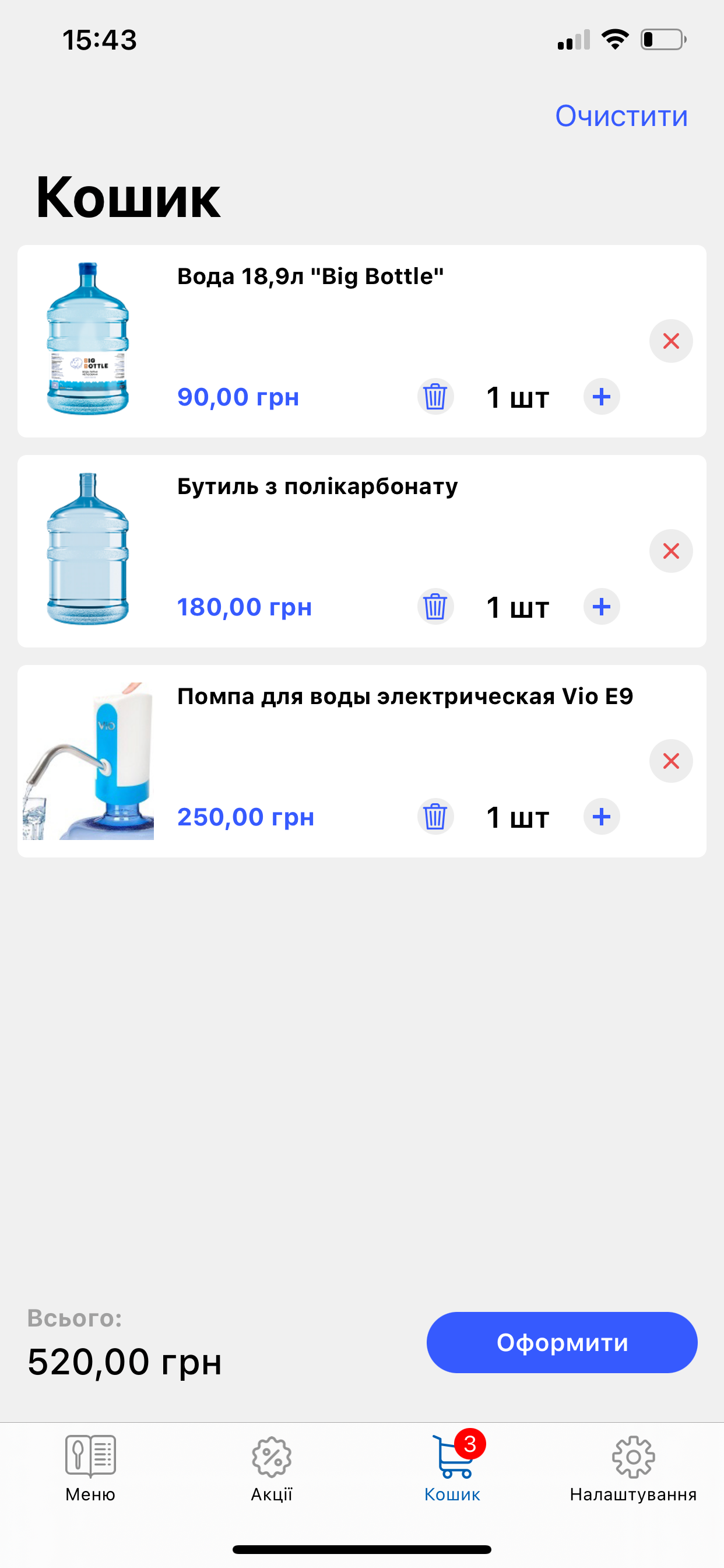Open the Вода 18,9л Big Bottle product image
This screenshot has height=1568, width=724.
(x=88, y=339)
